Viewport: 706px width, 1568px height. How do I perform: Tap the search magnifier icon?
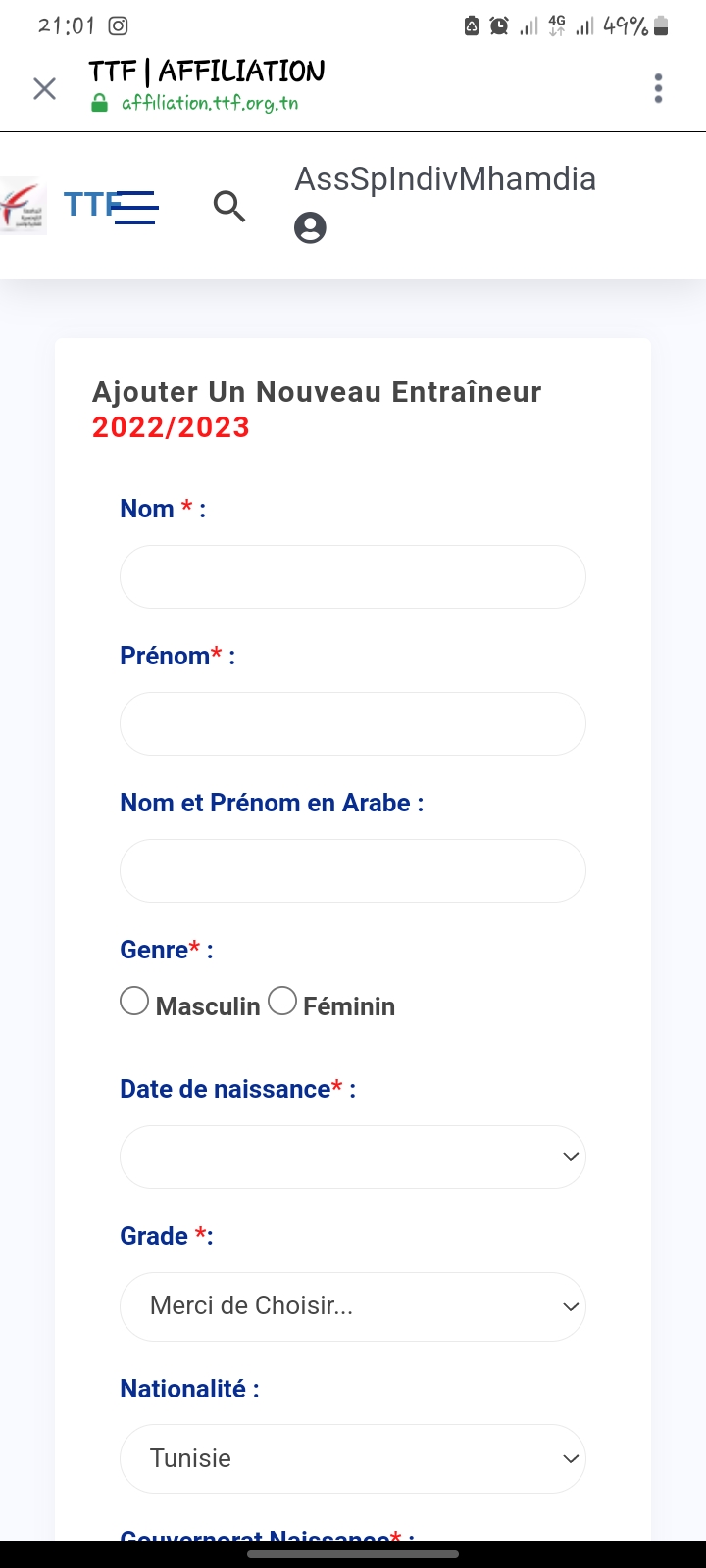click(228, 206)
